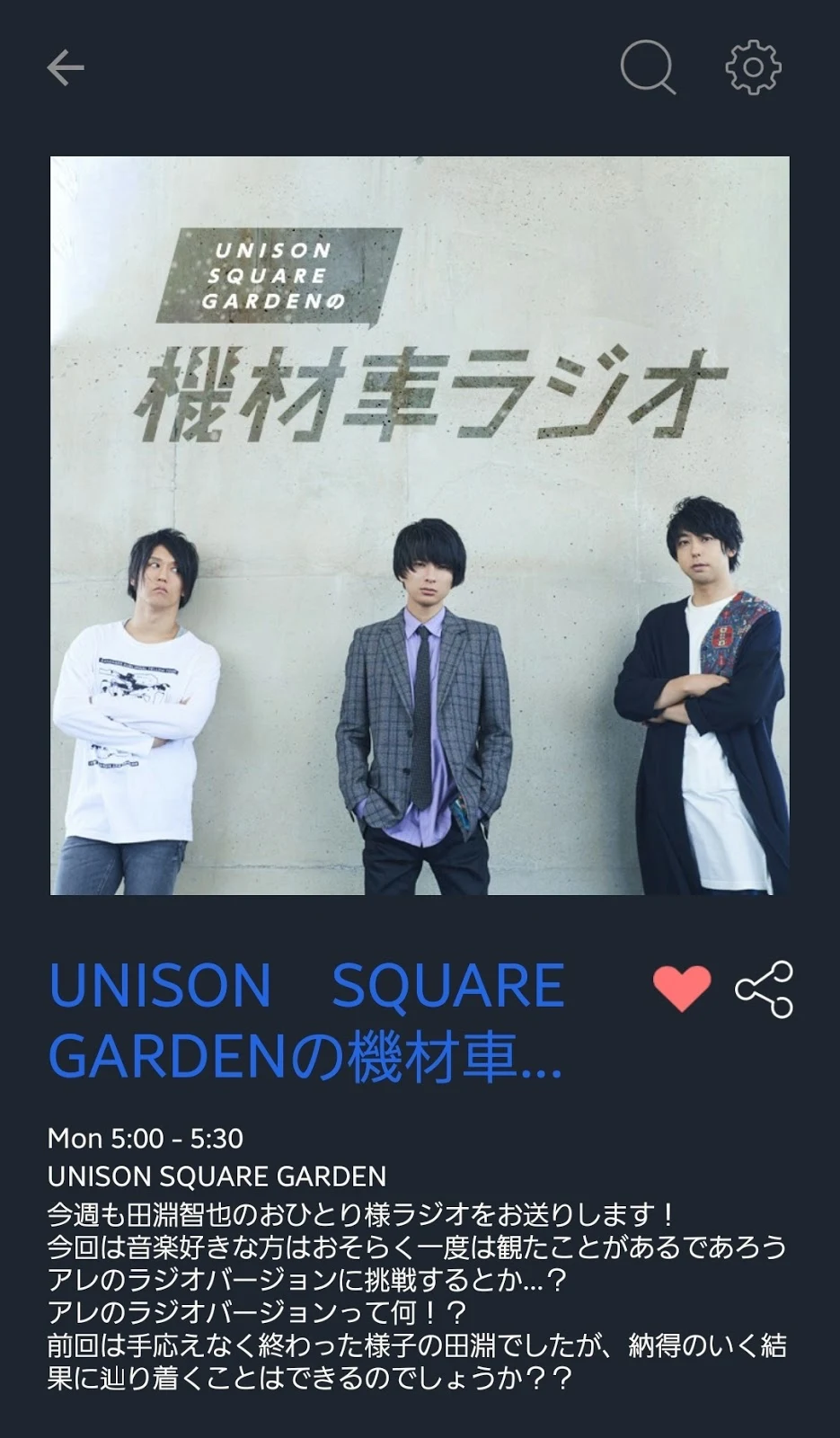840x1438 pixels.
Task: Open the UNISON SQUARE GARDEN program title
Action: pyautogui.click(x=306, y=1021)
